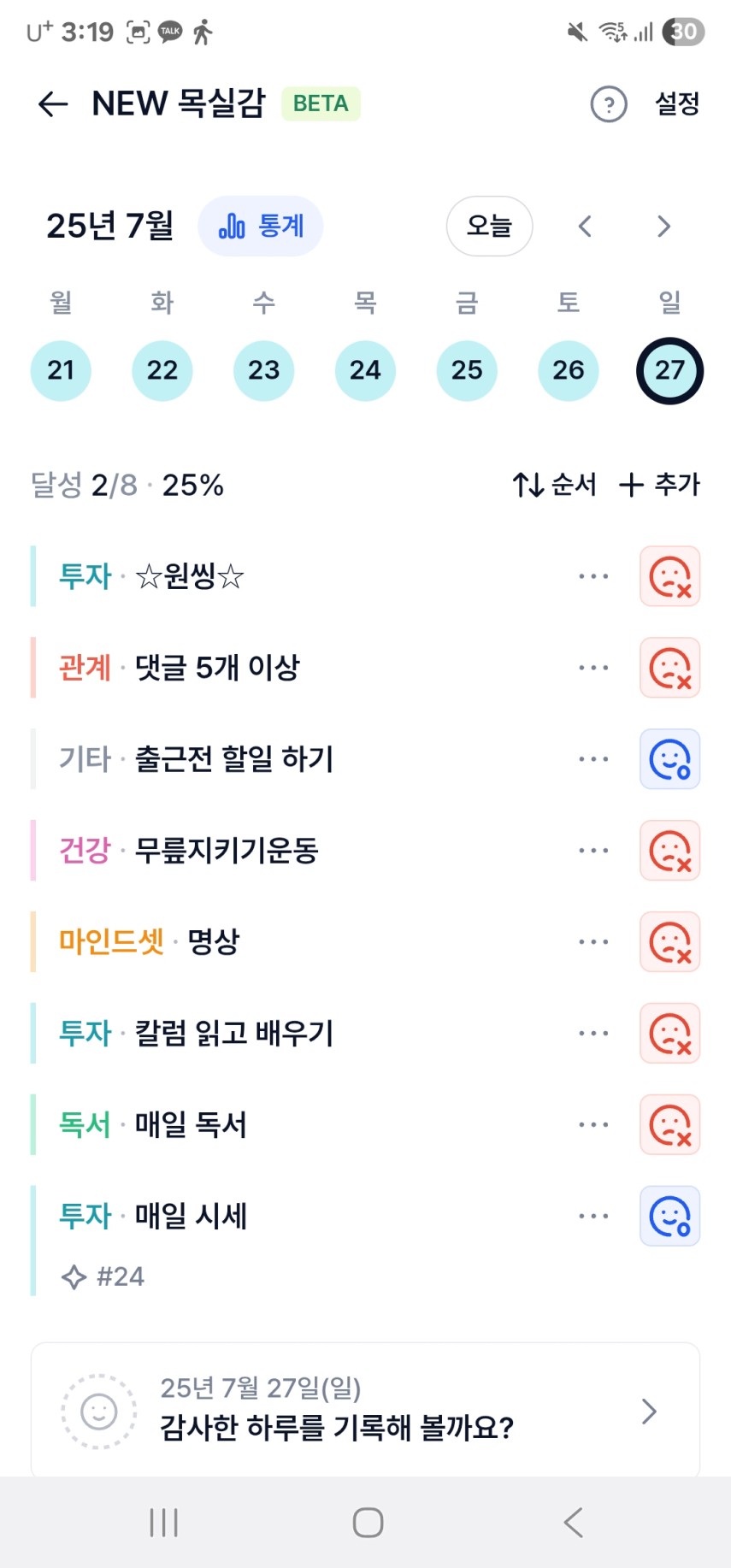Reorder habits with 순서 button
Screen dimensions: 731x1568
click(x=554, y=485)
